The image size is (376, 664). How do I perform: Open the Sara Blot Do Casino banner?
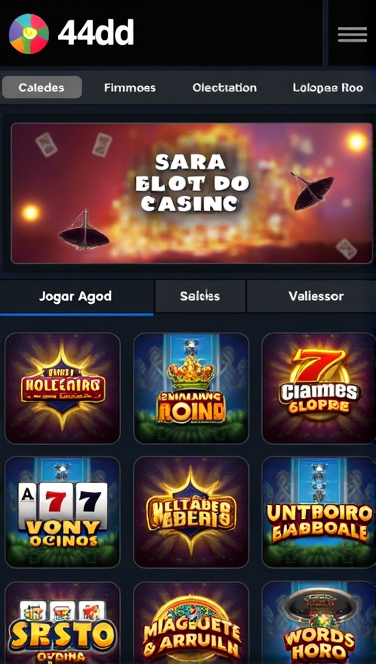click(x=191, y=193)
